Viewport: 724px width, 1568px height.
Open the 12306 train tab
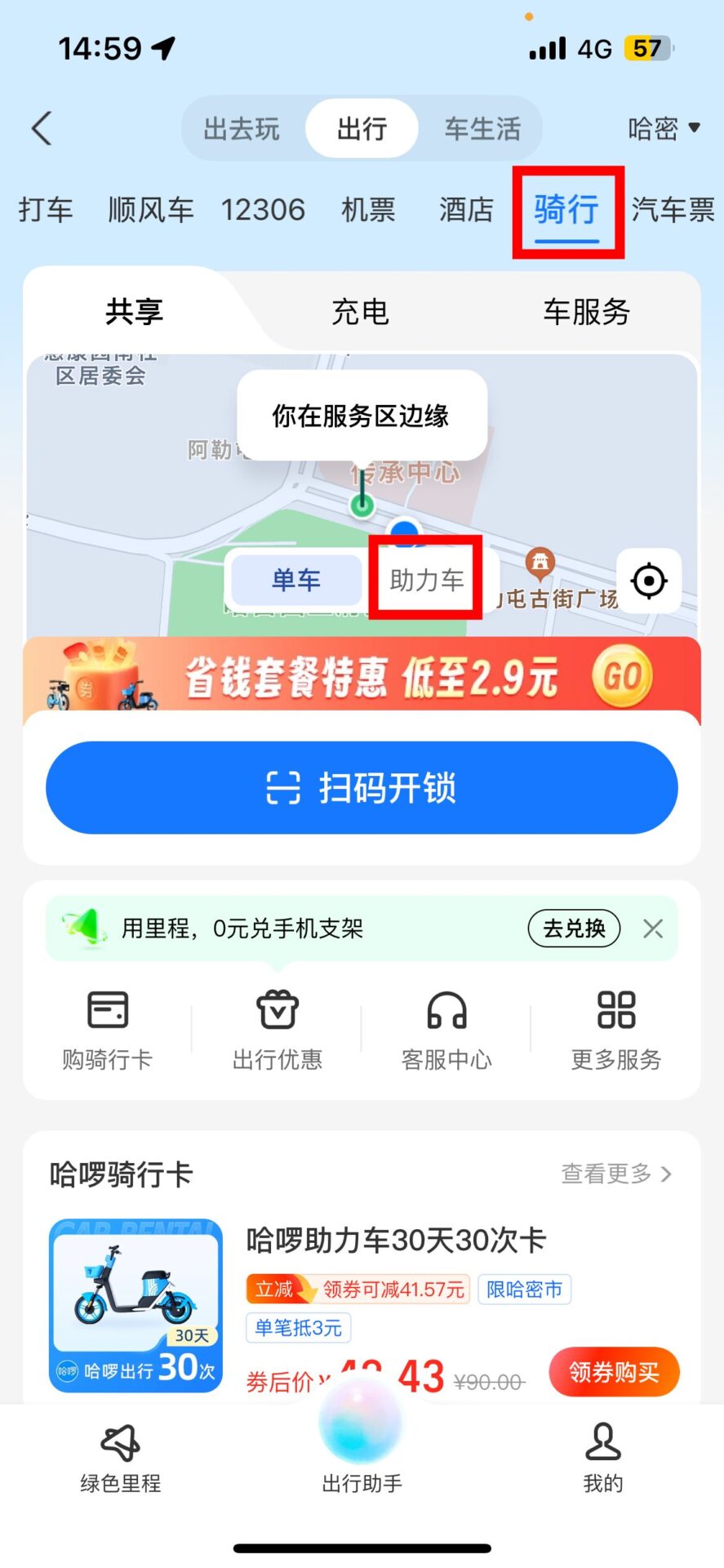(x=263, y=210)
